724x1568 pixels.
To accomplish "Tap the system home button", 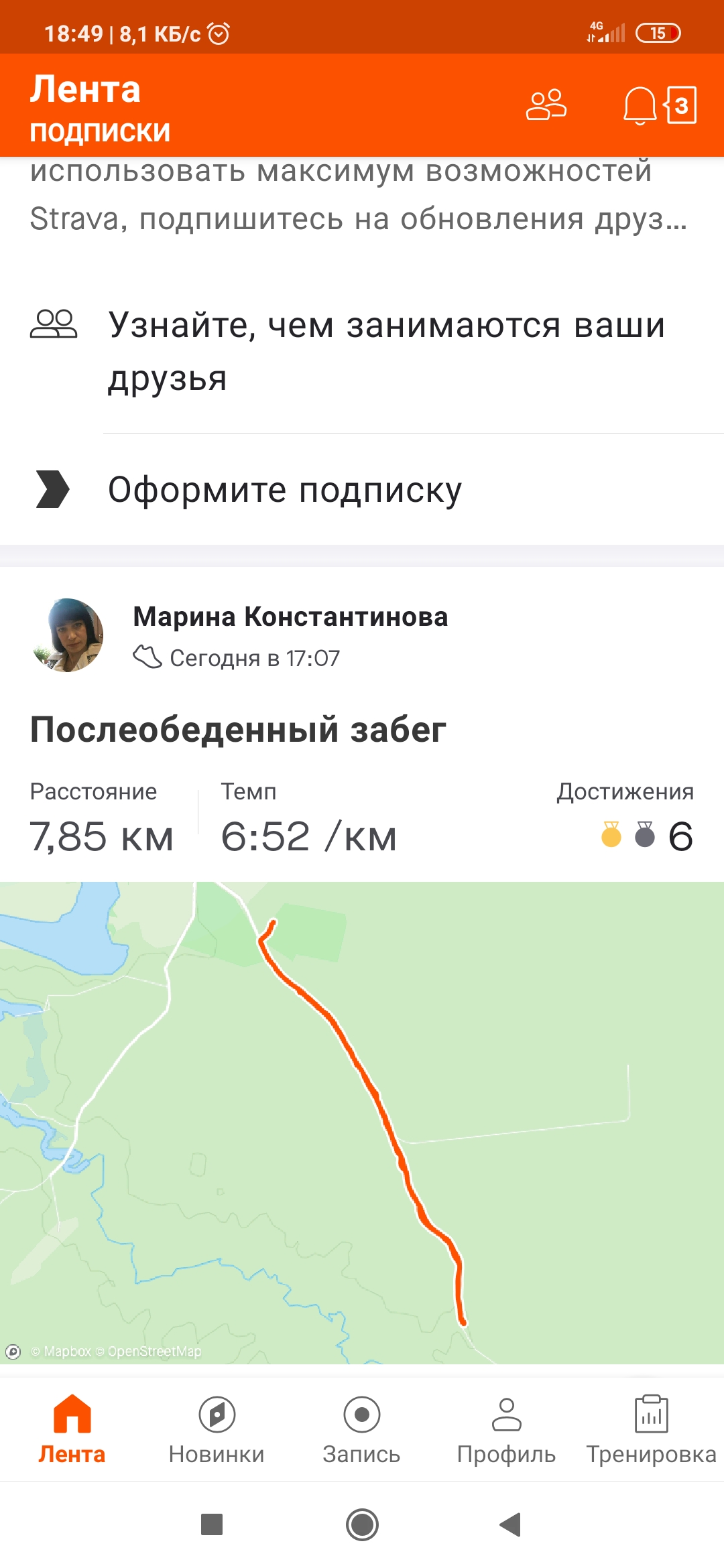I will point(362,1524).
